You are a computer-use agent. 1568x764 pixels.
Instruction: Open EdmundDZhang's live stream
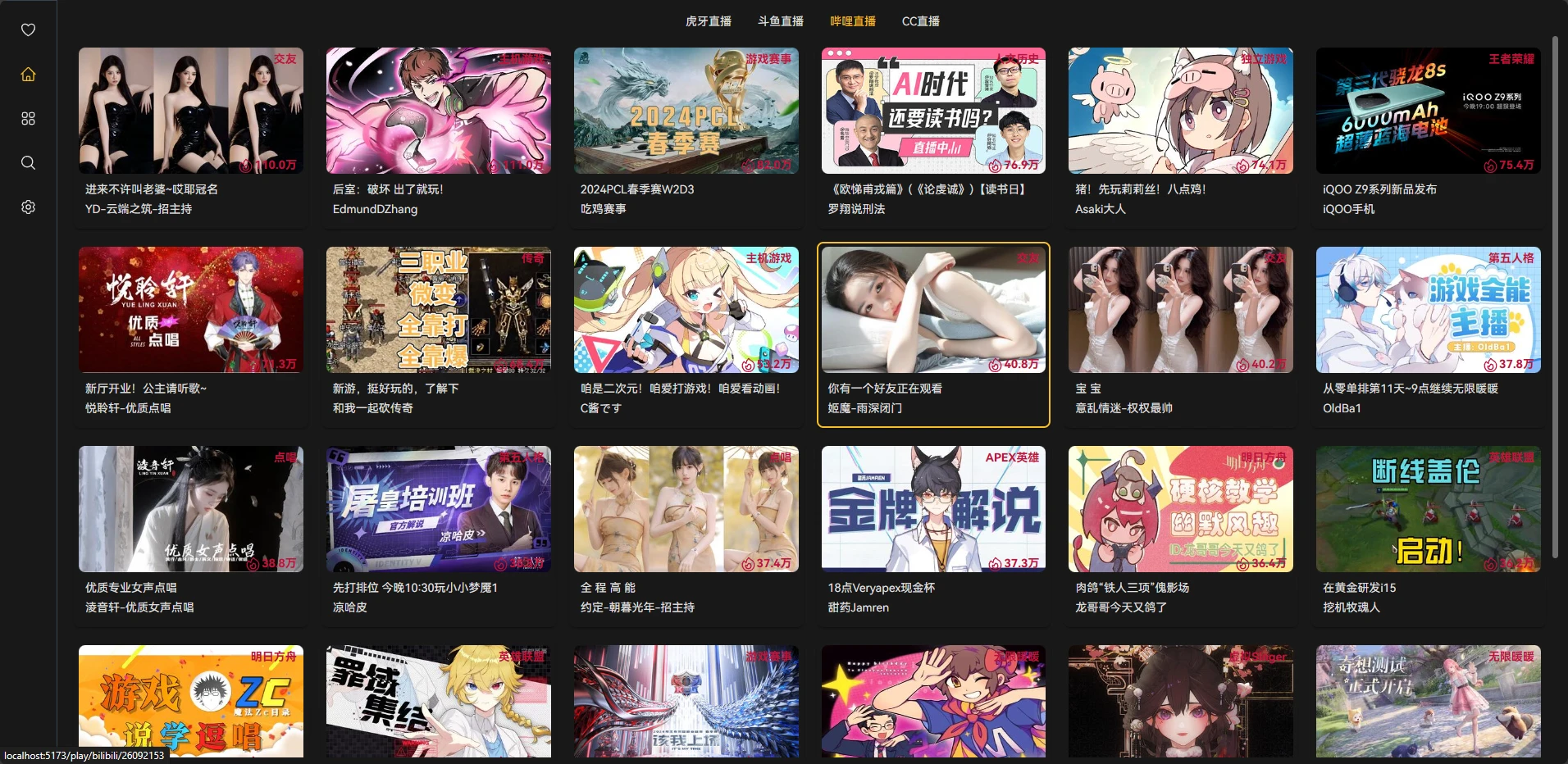438,111
